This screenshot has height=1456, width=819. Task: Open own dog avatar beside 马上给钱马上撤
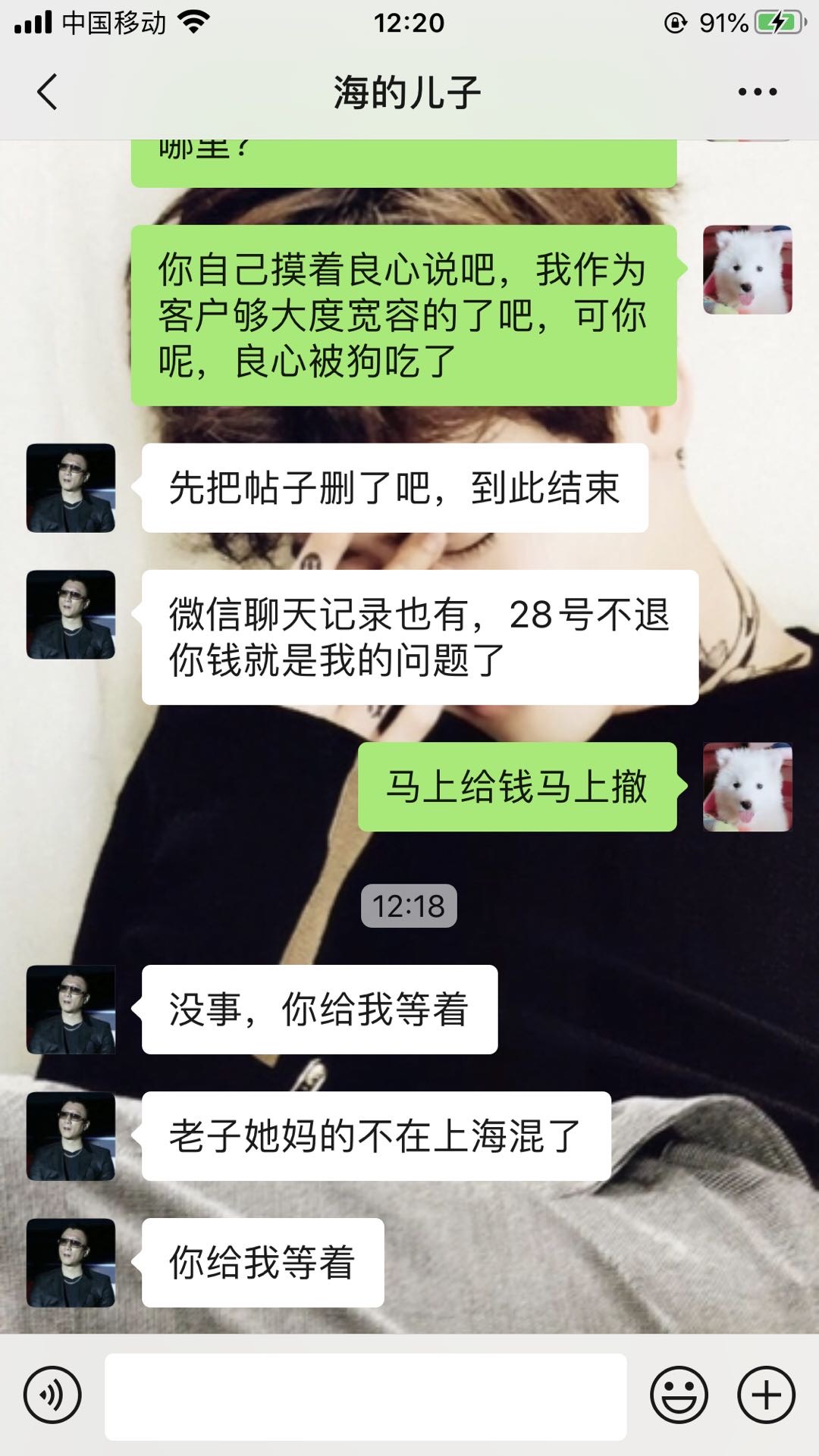[747, 787]
